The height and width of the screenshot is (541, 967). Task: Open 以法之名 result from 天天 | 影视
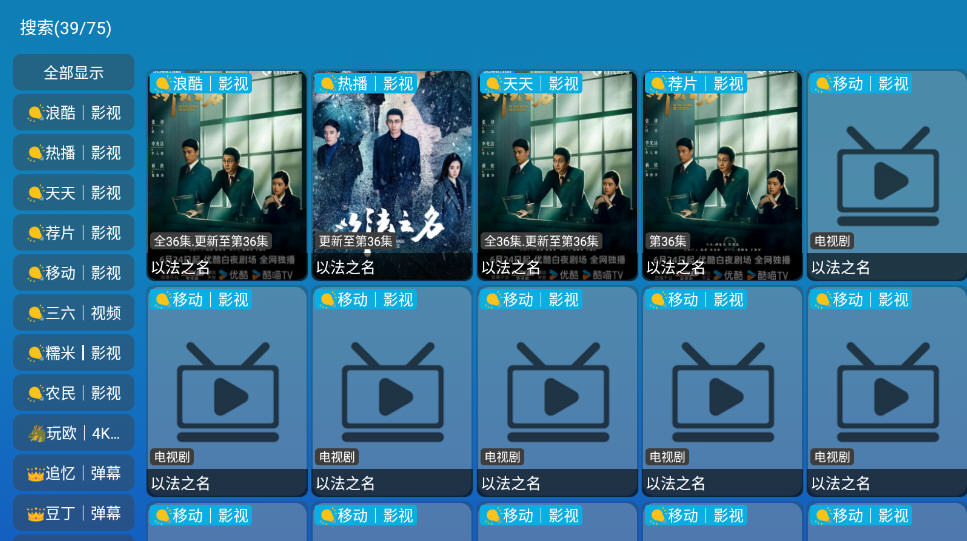pyautogui.click(x=557, y=175)
